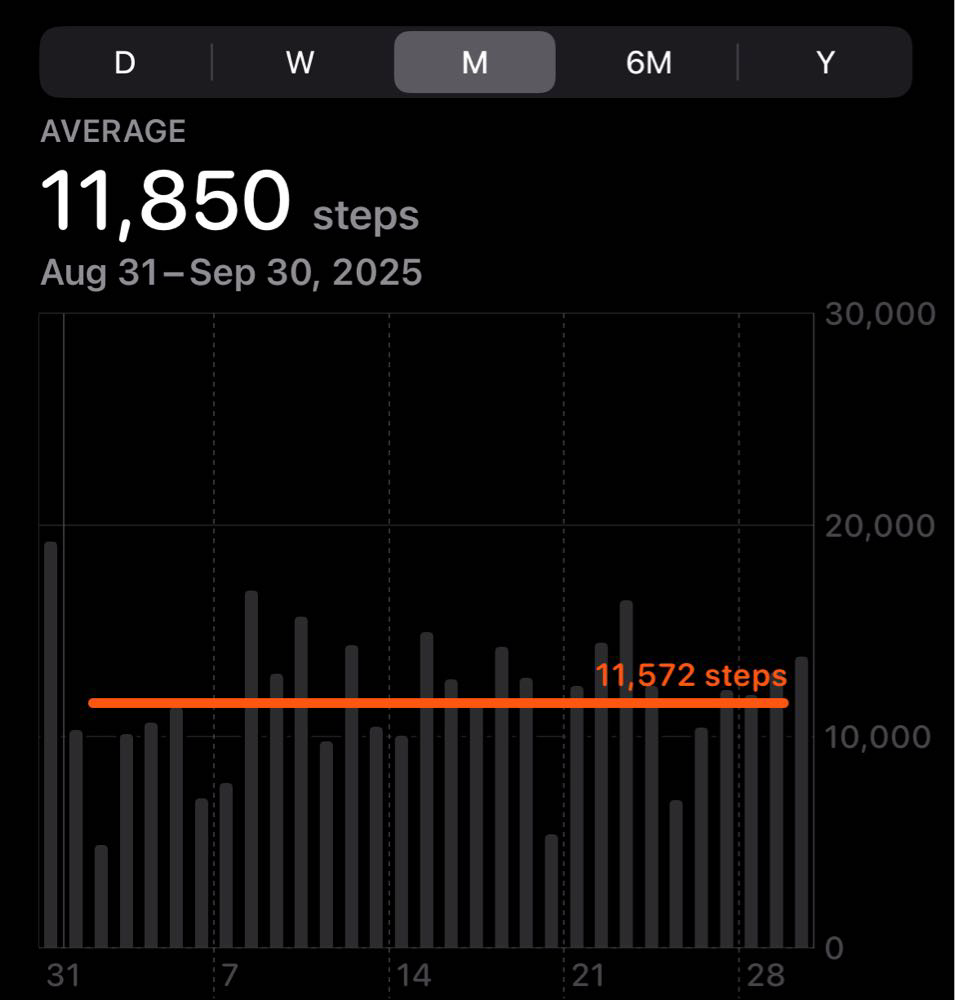
Task: Show the 6M six-month view
Action: tap(649, 62)
